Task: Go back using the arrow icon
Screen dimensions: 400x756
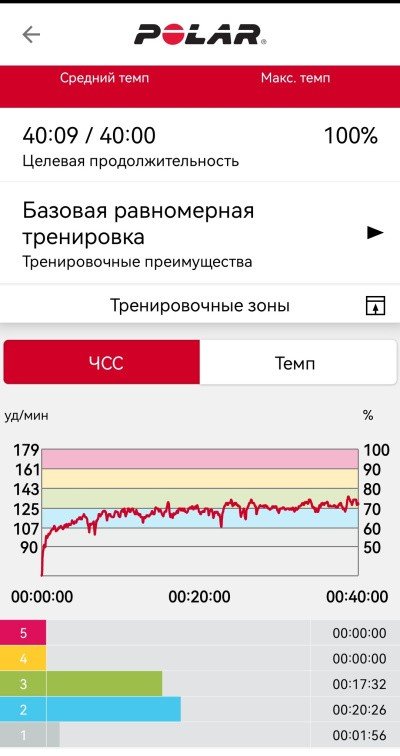Action: click(x=31, y=35)
